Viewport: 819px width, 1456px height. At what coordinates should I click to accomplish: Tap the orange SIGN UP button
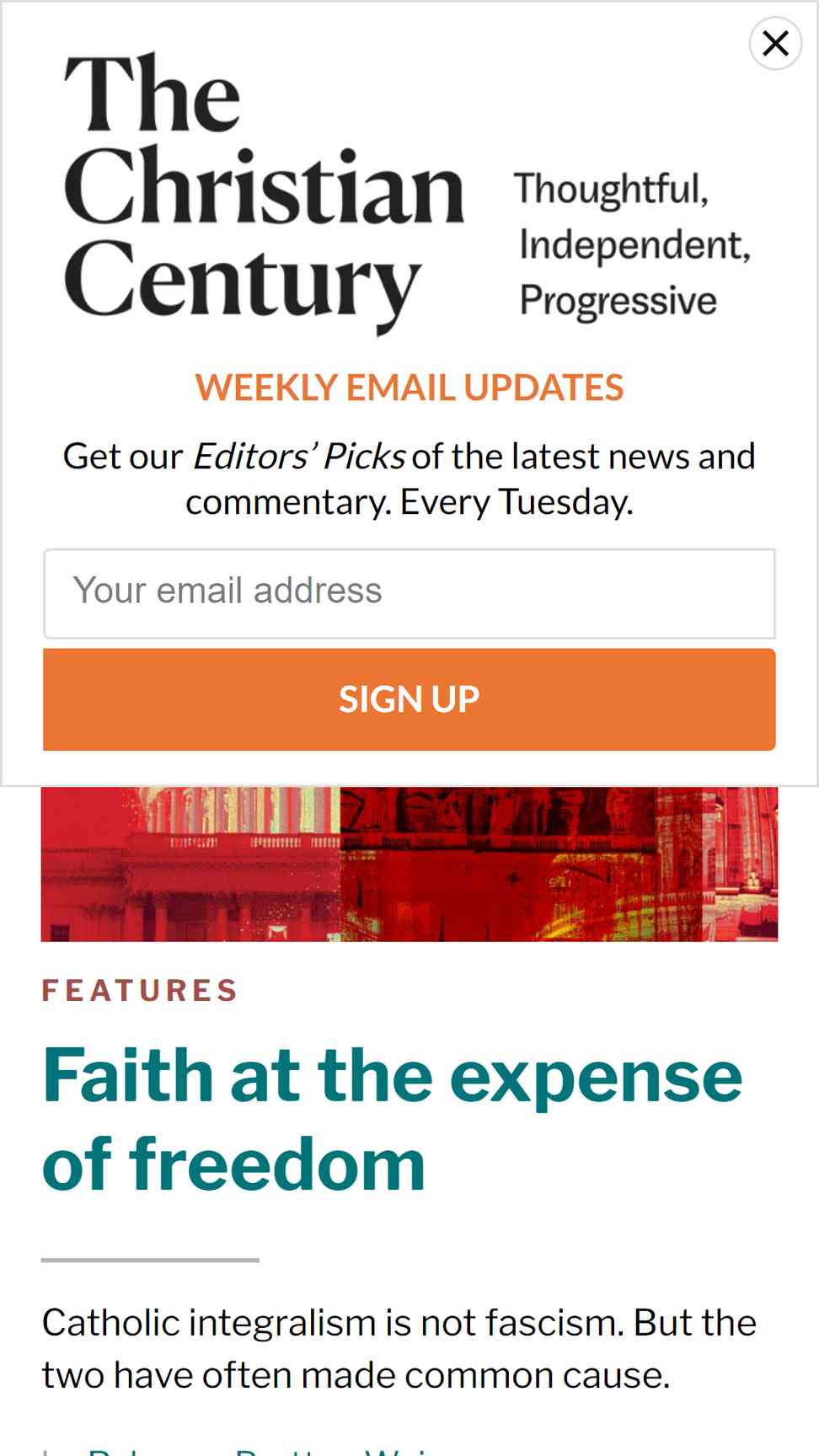(409, 699)
